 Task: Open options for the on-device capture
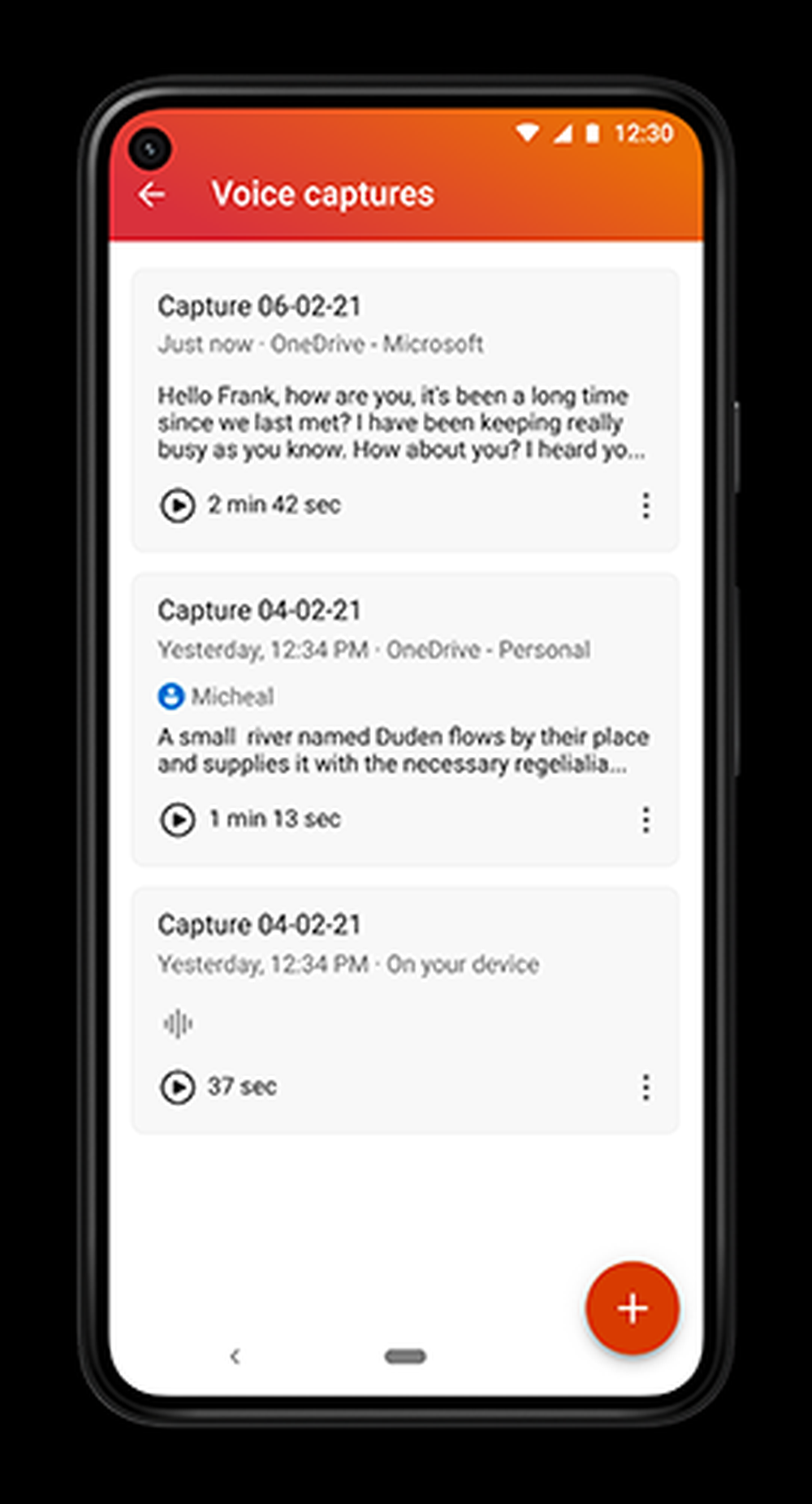coord(646,1087)
